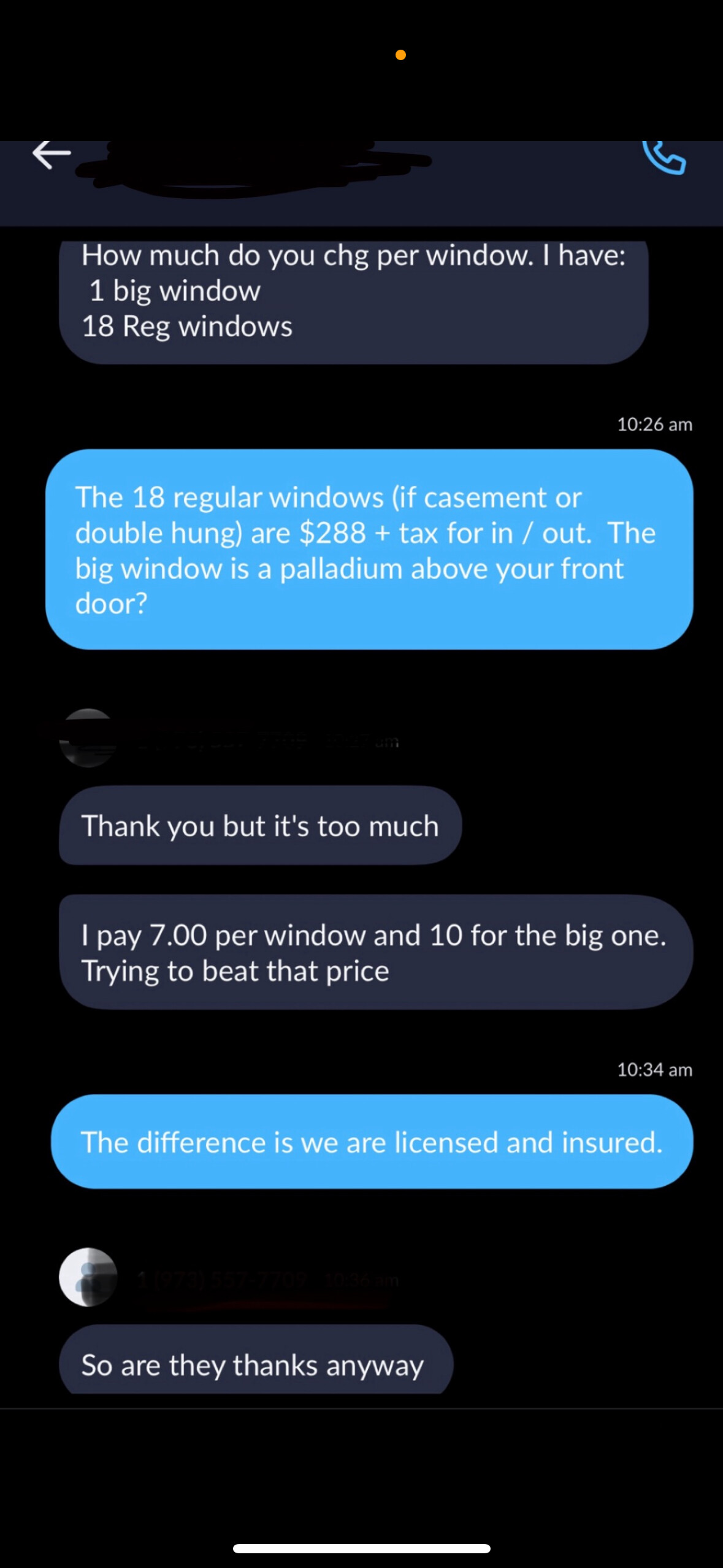Viewport: 723px width, 1568px height.
Task: Go back using the arrow icon
Action: tap(52, 154)
